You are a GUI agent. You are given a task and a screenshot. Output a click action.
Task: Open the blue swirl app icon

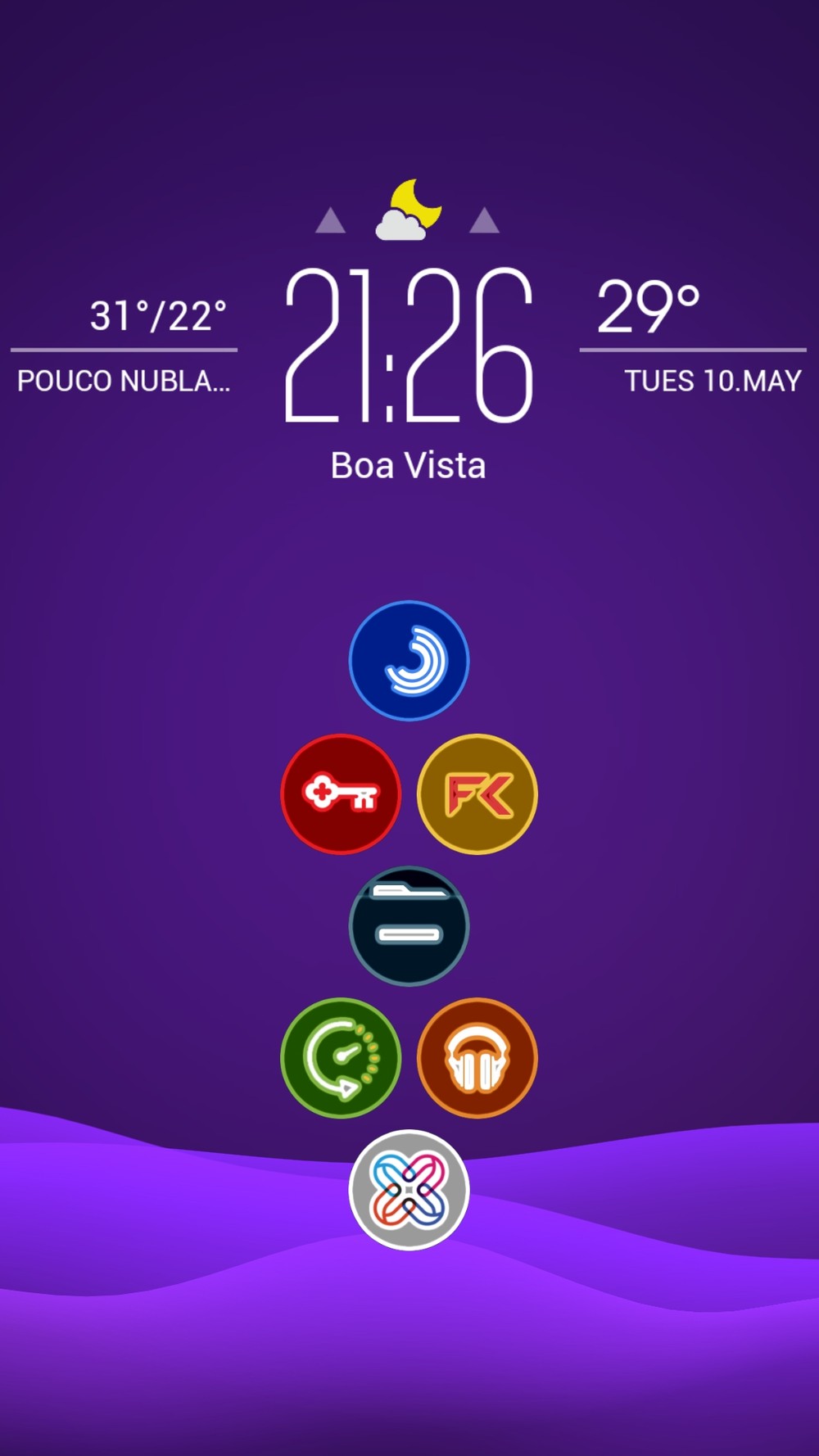coord(409,661)
